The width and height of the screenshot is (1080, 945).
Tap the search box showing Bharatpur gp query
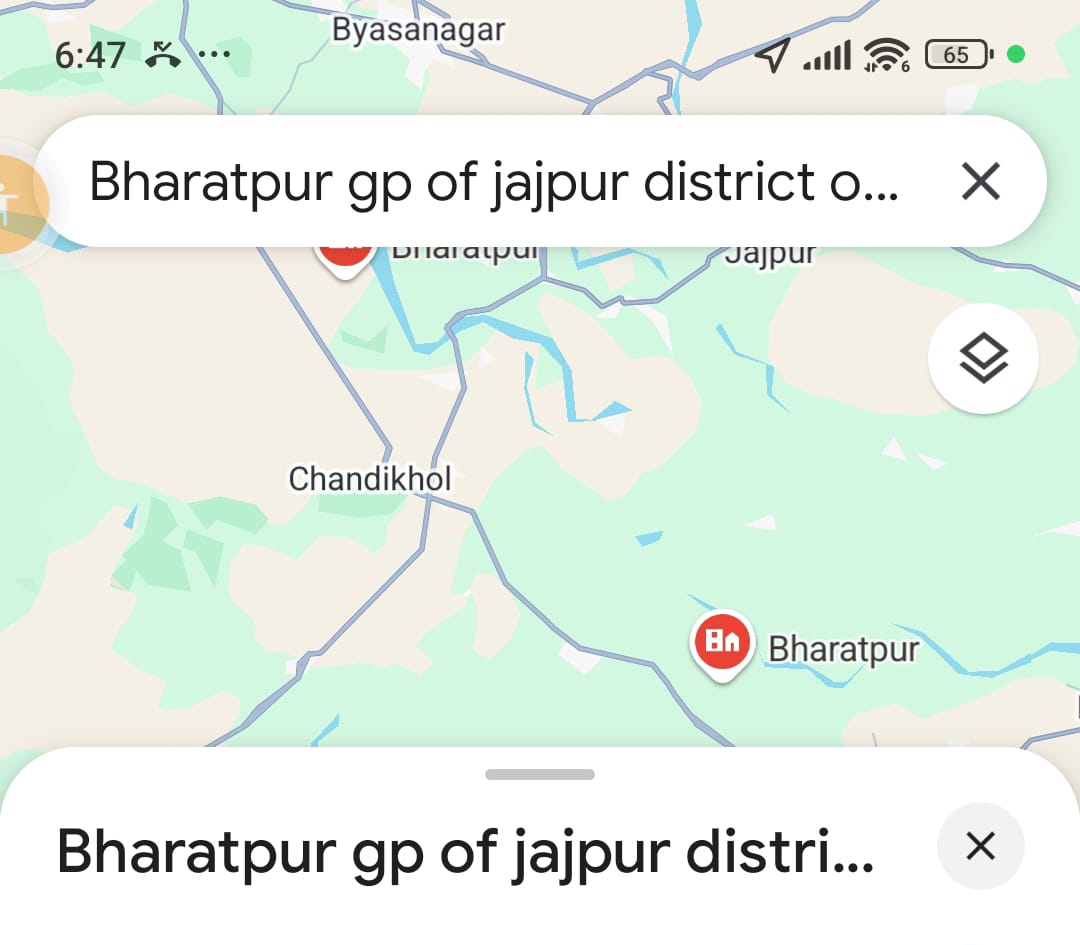[x=495, y=182]
